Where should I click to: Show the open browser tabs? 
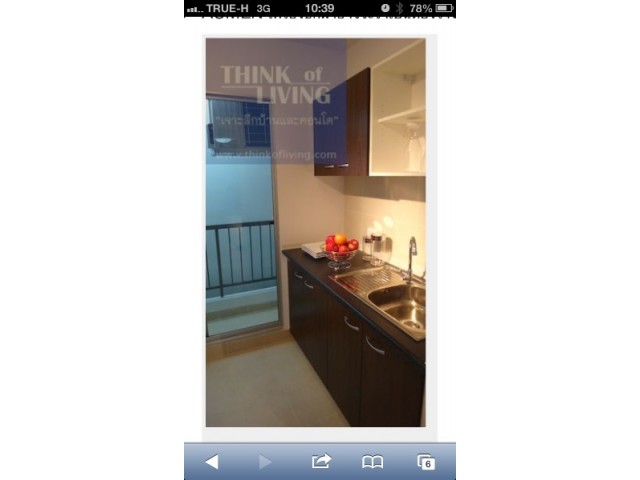click(426, 461)
